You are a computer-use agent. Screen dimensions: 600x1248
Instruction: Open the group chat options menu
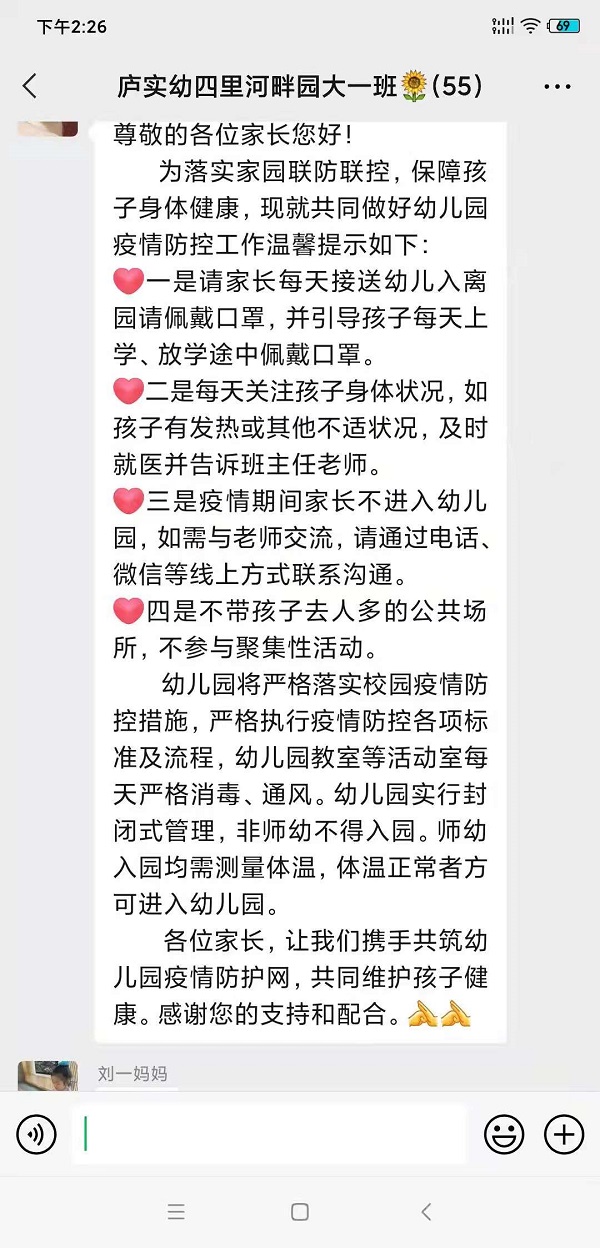pyautogui.click(x=557, y=87)
